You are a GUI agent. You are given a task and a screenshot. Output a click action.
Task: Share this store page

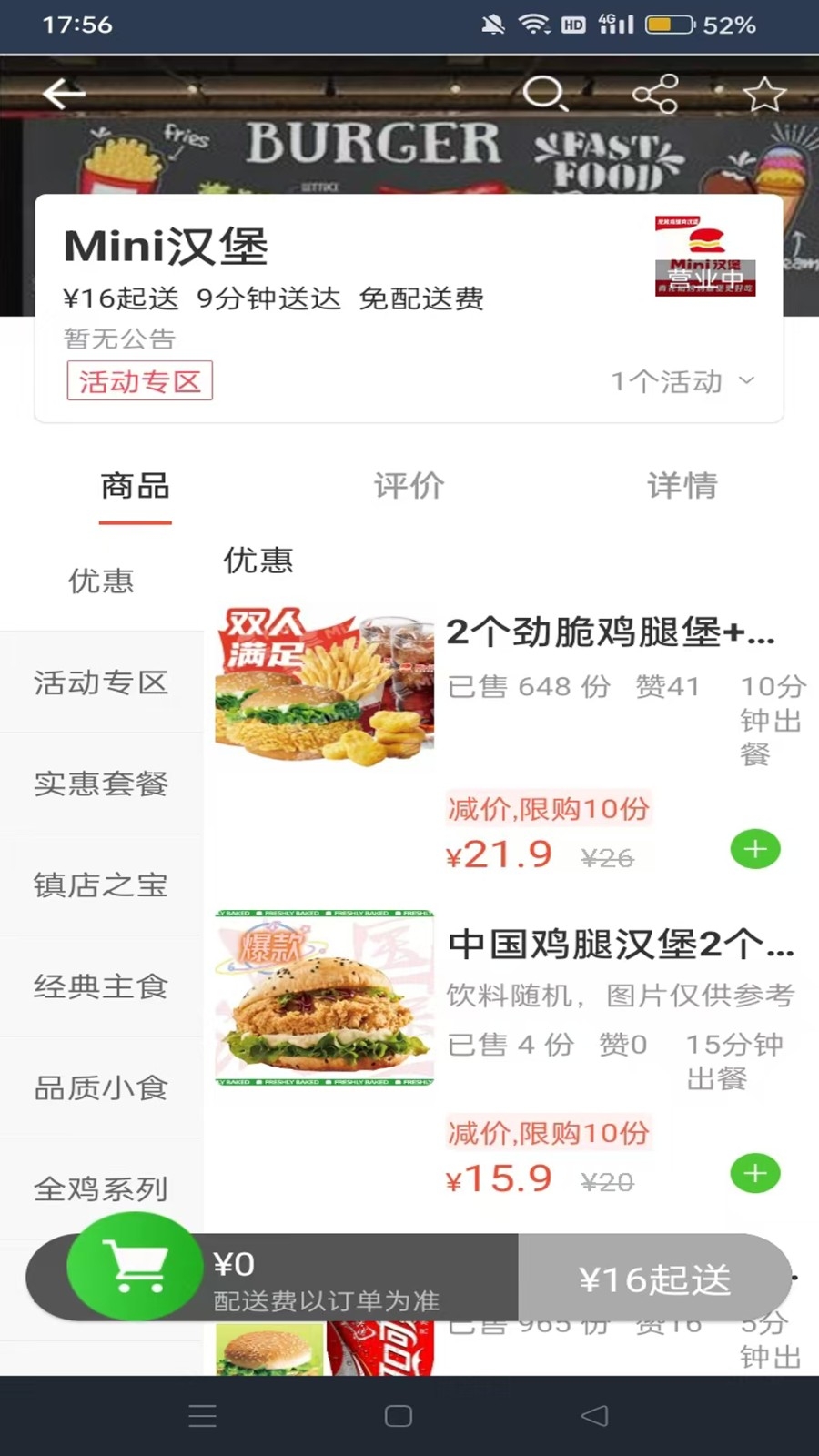click(x=655, y=93)
